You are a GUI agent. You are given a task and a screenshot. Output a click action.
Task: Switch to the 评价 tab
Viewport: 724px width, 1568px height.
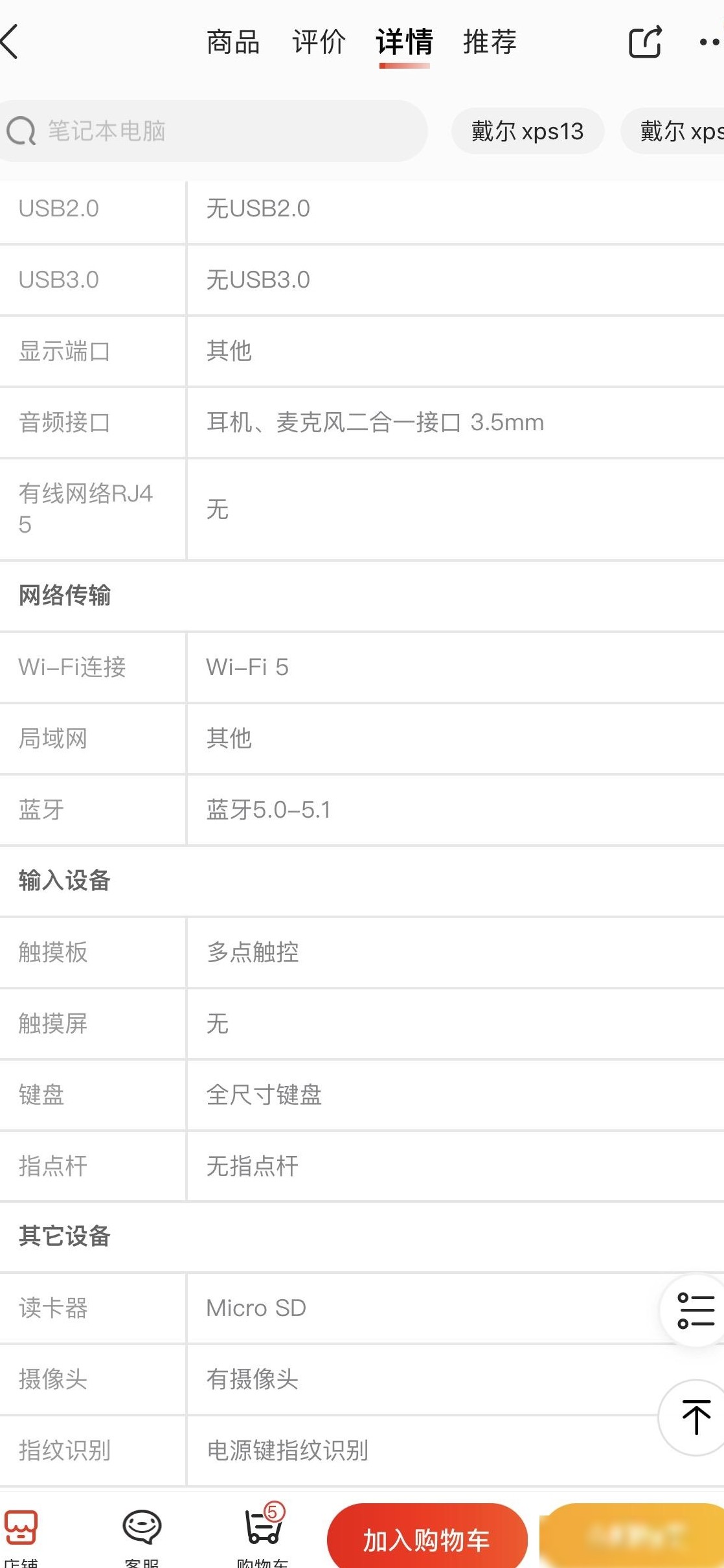coord(319,42)
